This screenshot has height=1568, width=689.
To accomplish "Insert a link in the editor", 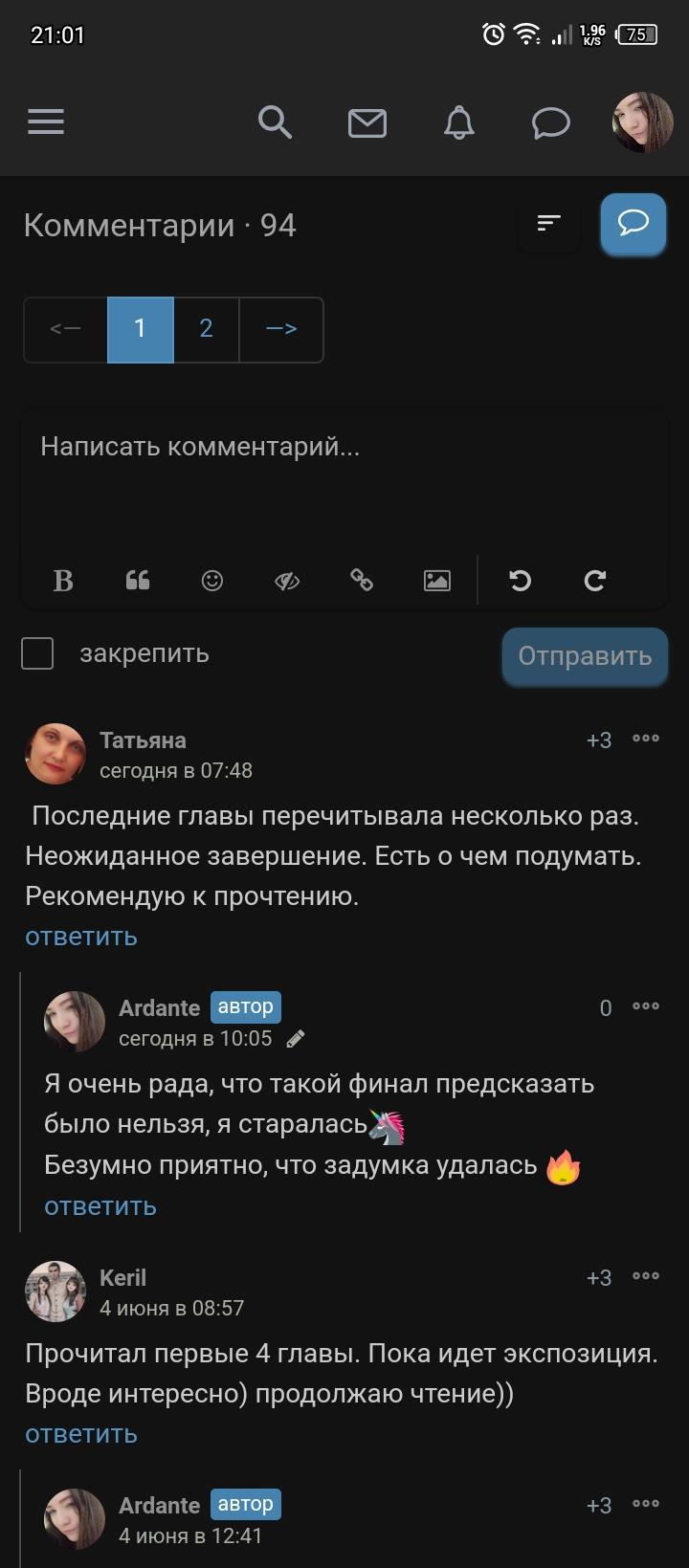I will click(362, 581).
